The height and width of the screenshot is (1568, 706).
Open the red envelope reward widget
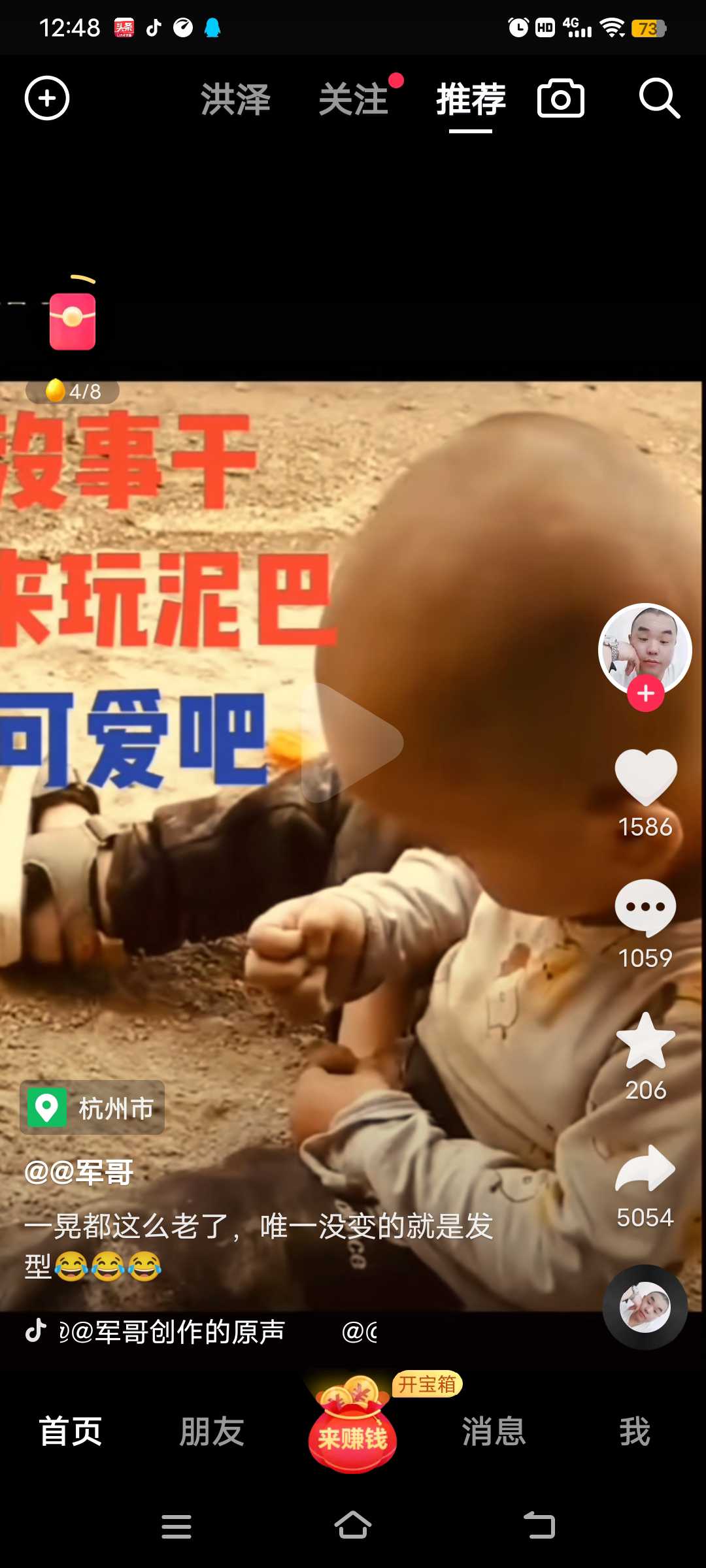click(x=73, y=320)
